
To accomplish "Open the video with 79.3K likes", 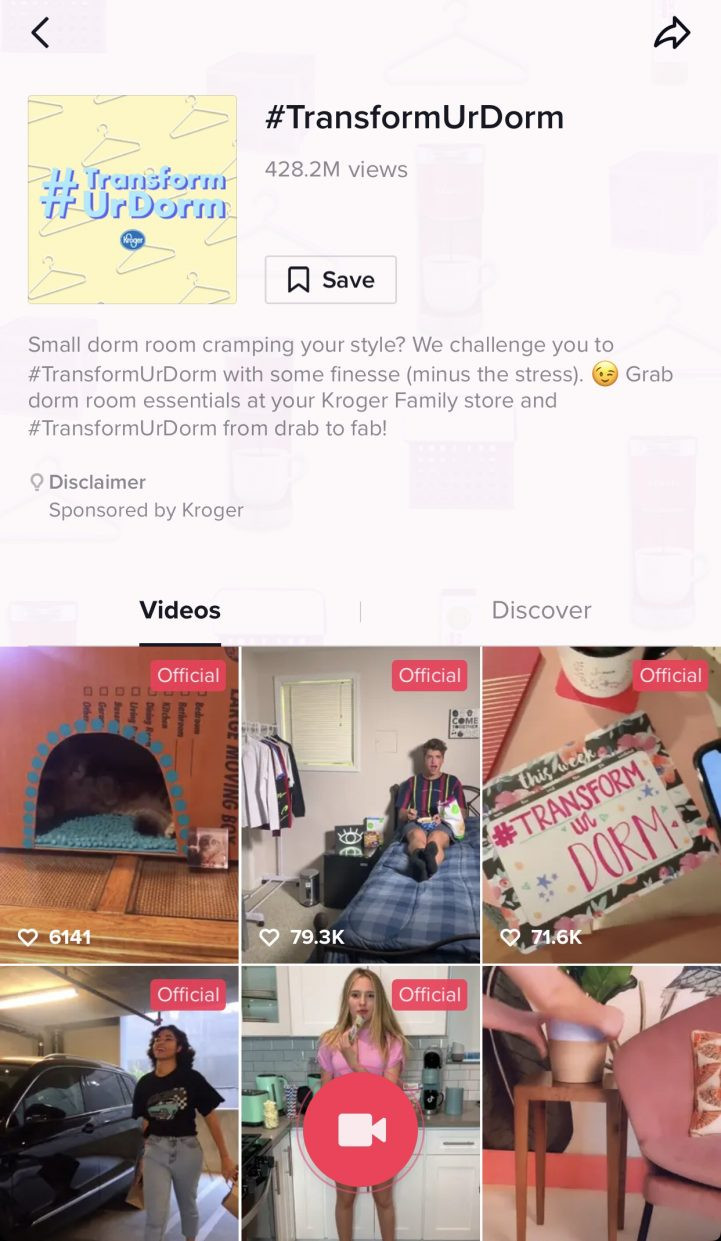I will tap(360, 805).
